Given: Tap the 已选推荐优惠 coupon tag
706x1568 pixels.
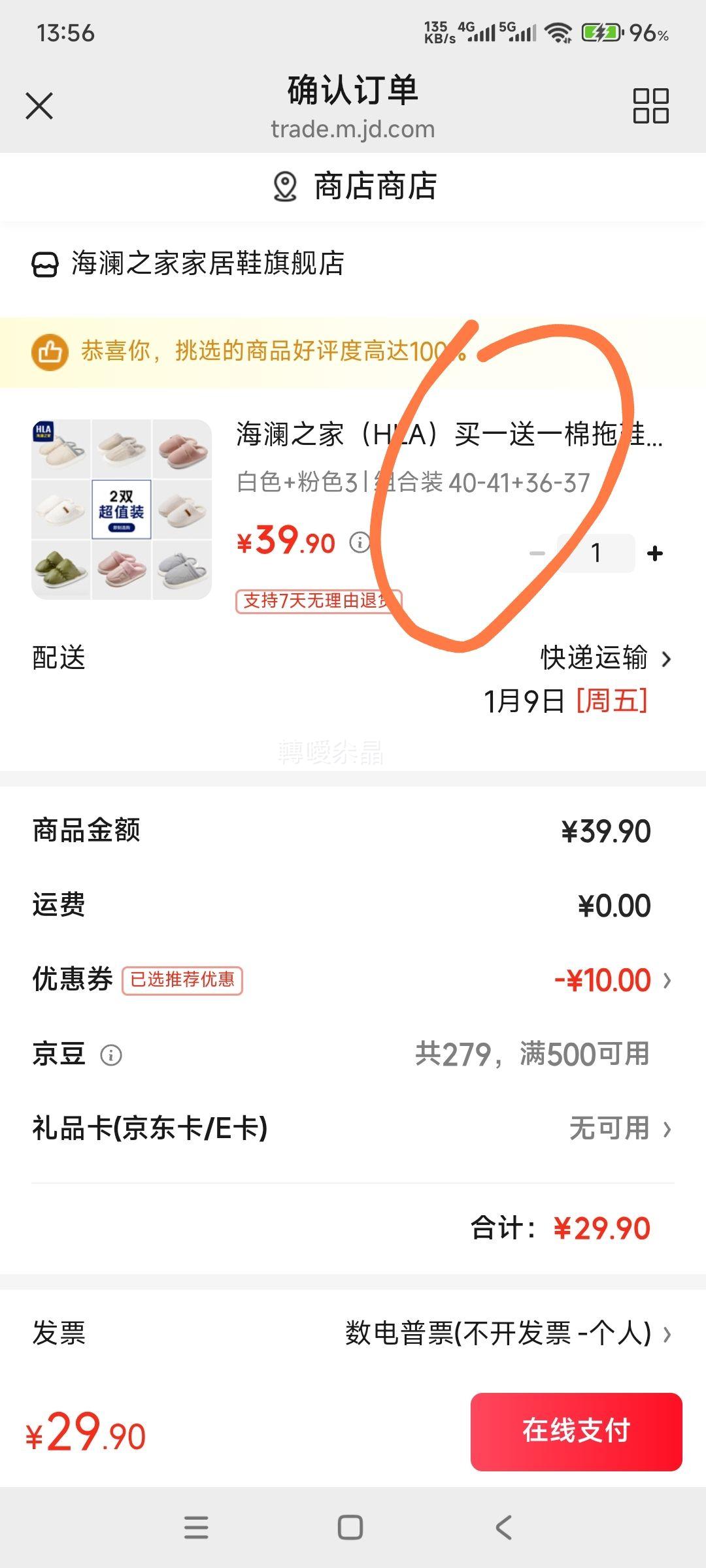Looking at the screenshot, I should click(182, 981).
